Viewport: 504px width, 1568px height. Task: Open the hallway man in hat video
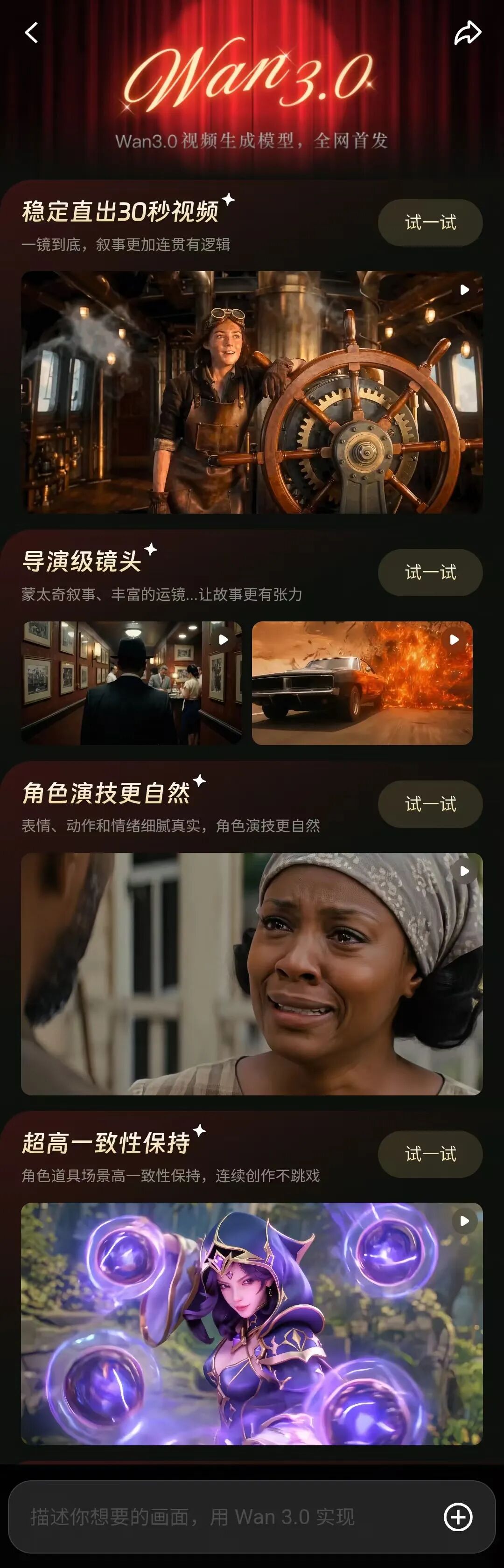132,683
